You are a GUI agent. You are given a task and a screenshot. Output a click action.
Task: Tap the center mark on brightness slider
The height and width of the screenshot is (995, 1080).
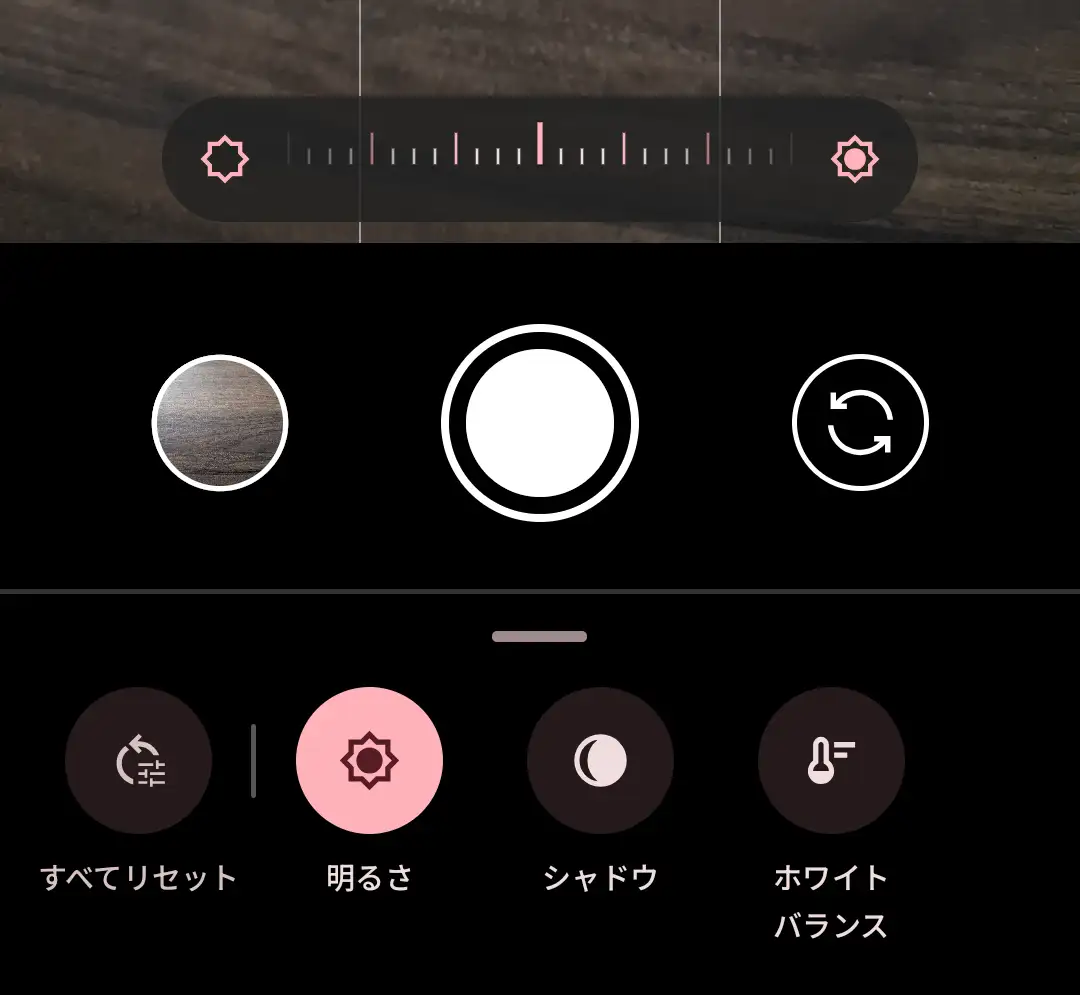tap(540, 143)
